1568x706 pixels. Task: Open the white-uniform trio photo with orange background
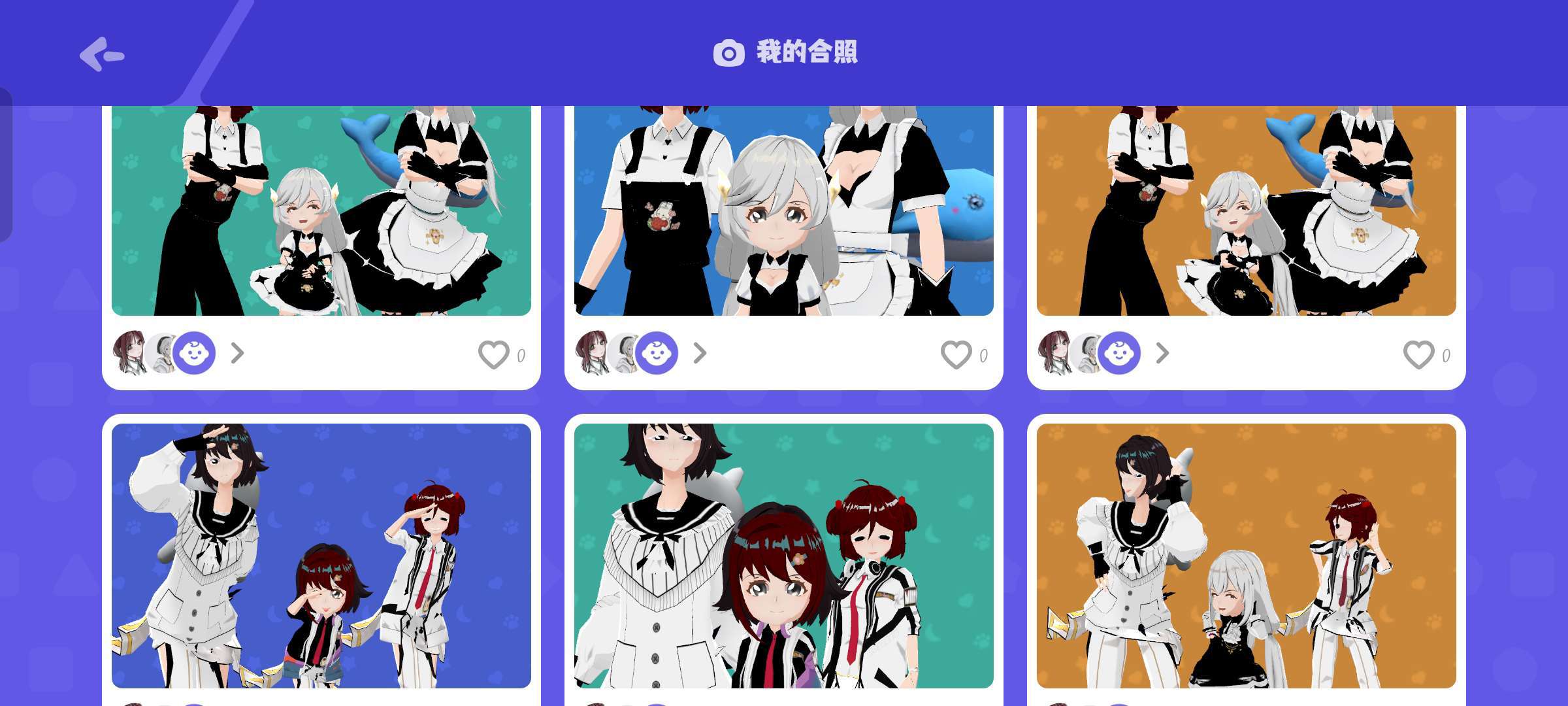pos(1246,556)
